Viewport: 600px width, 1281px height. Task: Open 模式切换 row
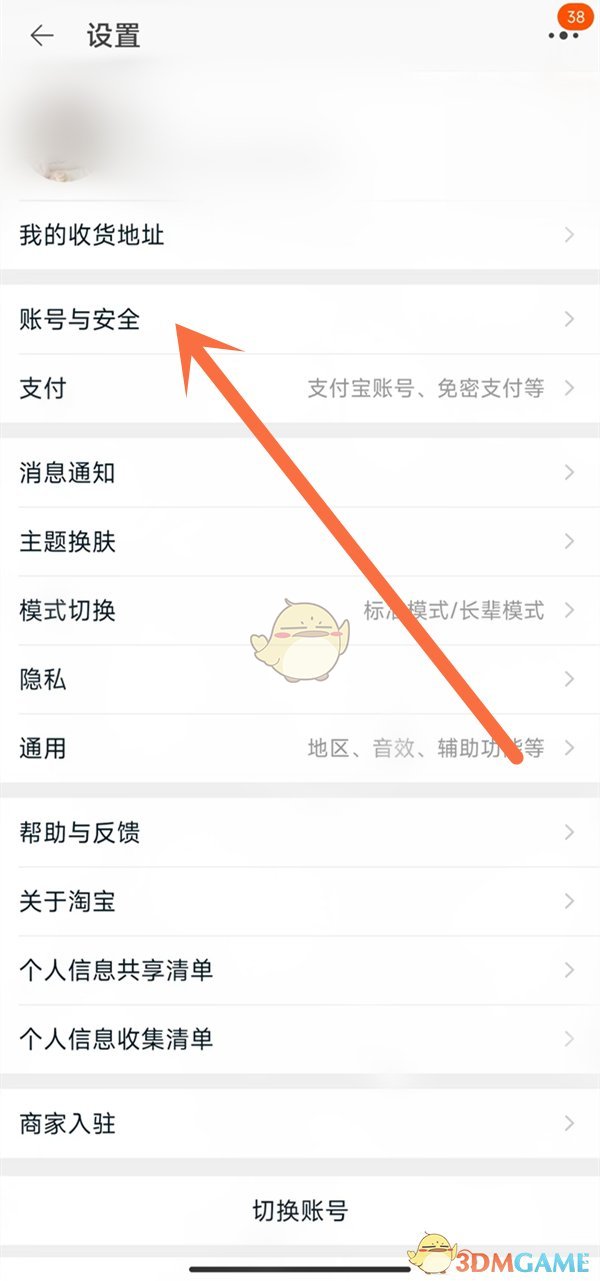pos(300,611)
